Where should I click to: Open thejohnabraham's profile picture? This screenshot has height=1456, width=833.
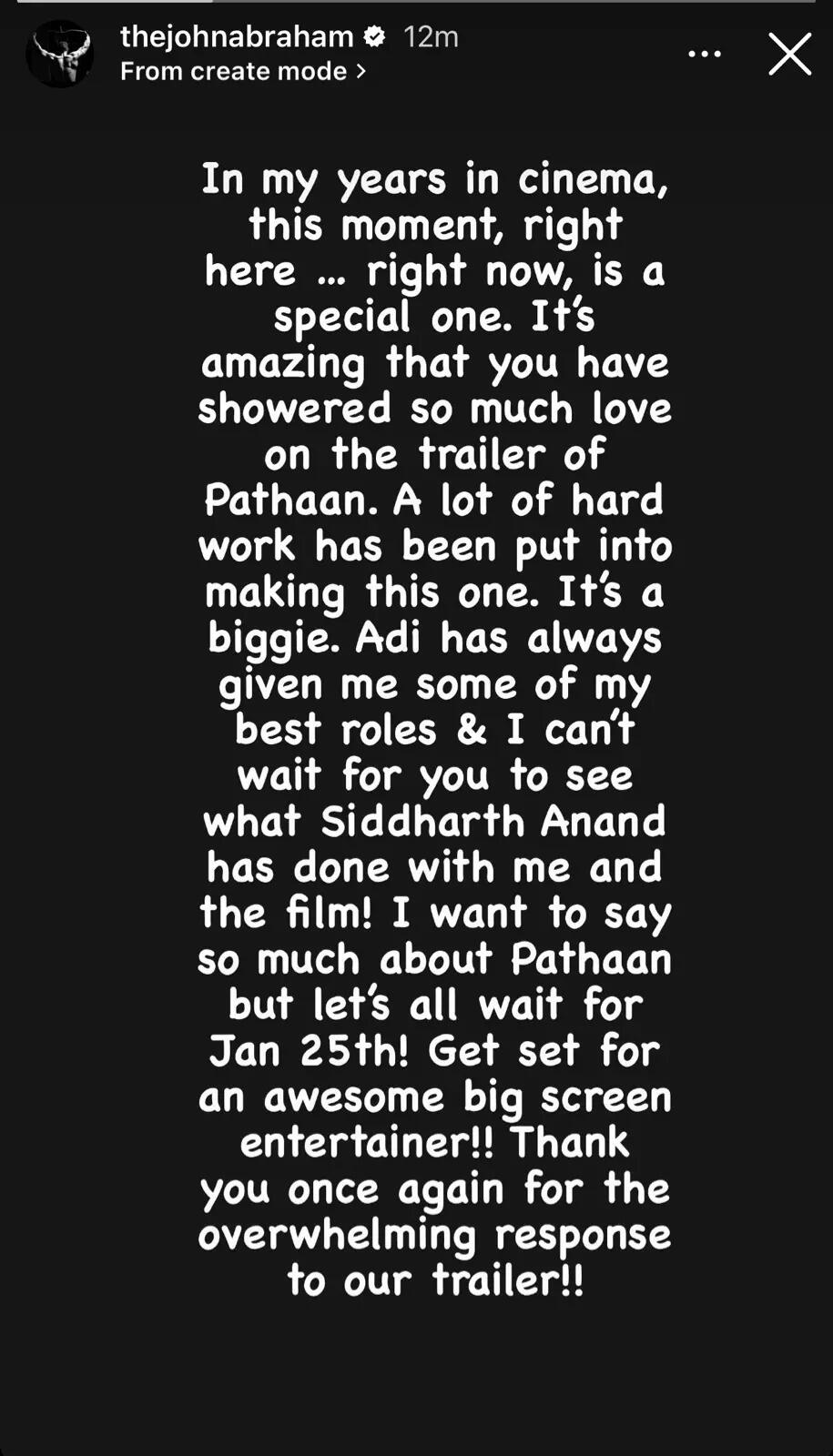(x=59, y=55)
